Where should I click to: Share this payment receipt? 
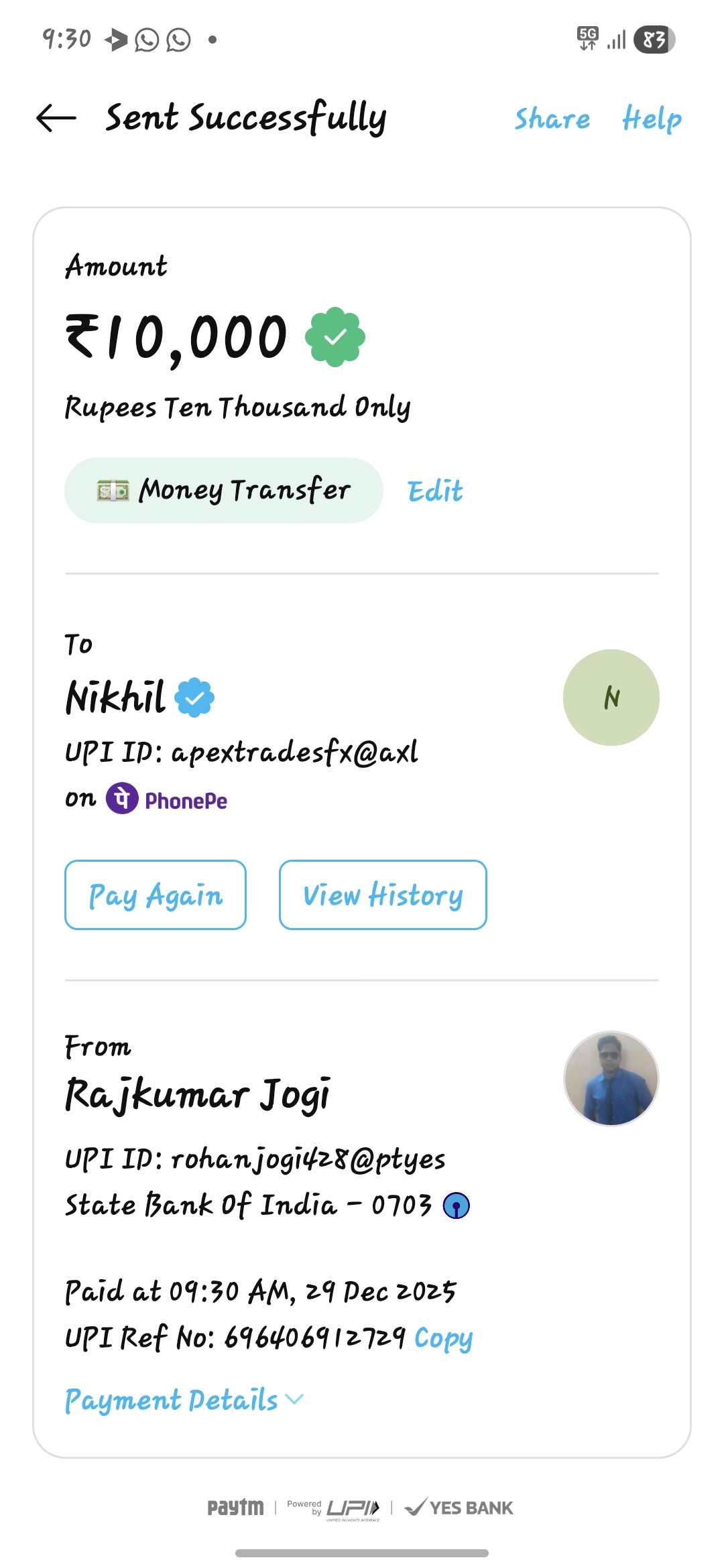coord(552,119)
